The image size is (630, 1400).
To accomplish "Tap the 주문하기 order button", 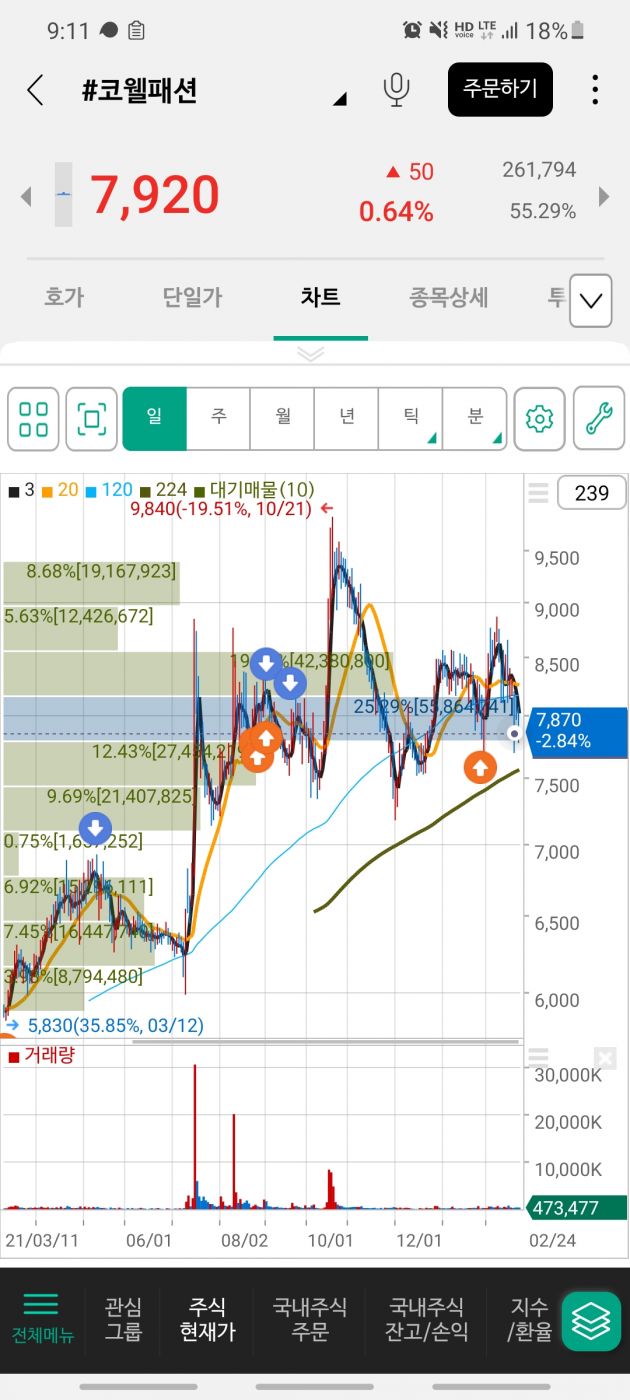I will pyautogui.click(x=500, y=90).
